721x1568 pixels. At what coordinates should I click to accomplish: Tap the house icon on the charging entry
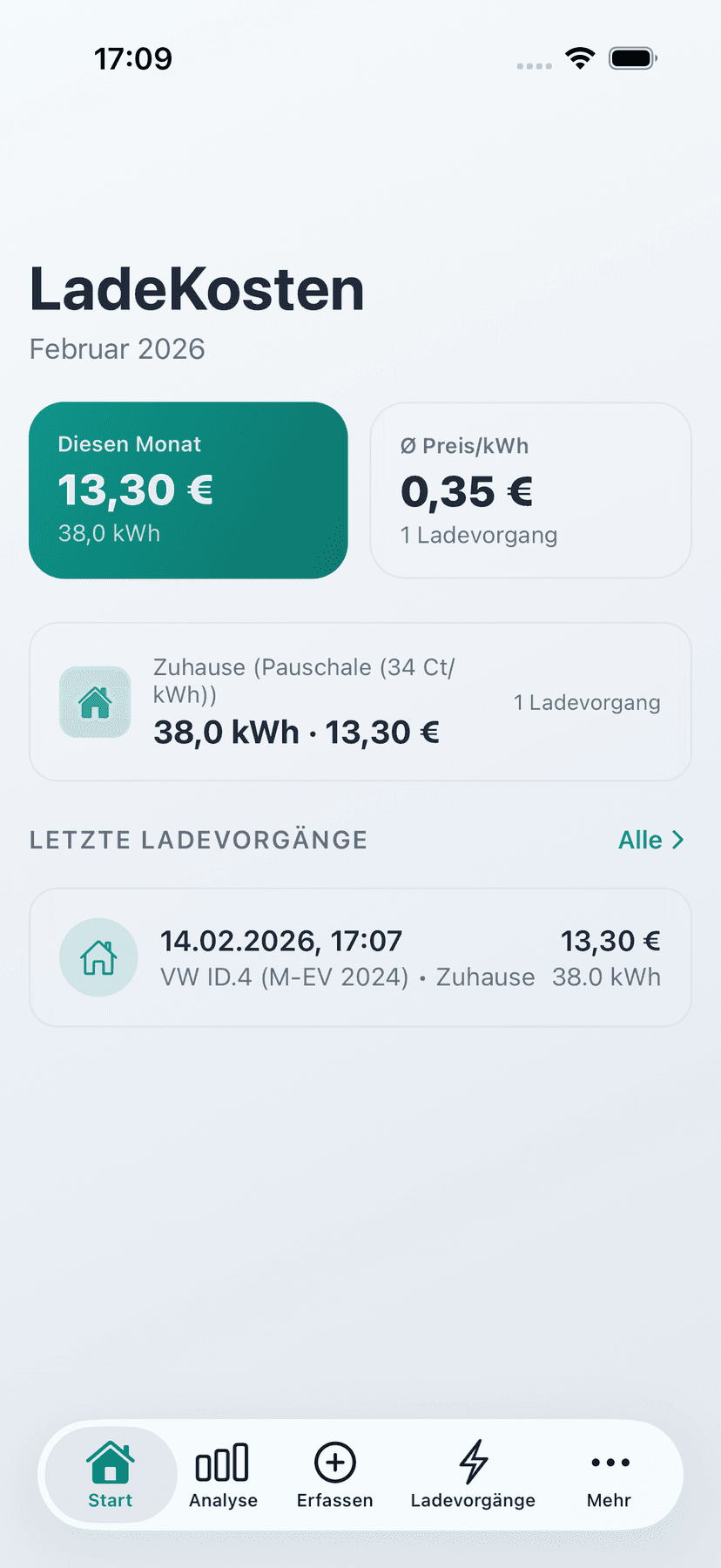click(x=98, y=956)
